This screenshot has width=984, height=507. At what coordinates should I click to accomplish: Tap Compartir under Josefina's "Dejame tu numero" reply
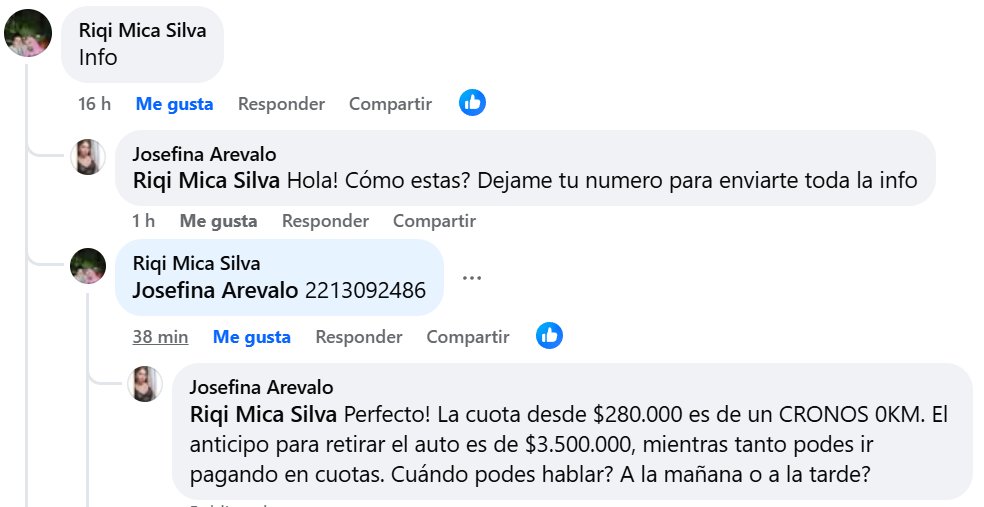click(434, 221)
